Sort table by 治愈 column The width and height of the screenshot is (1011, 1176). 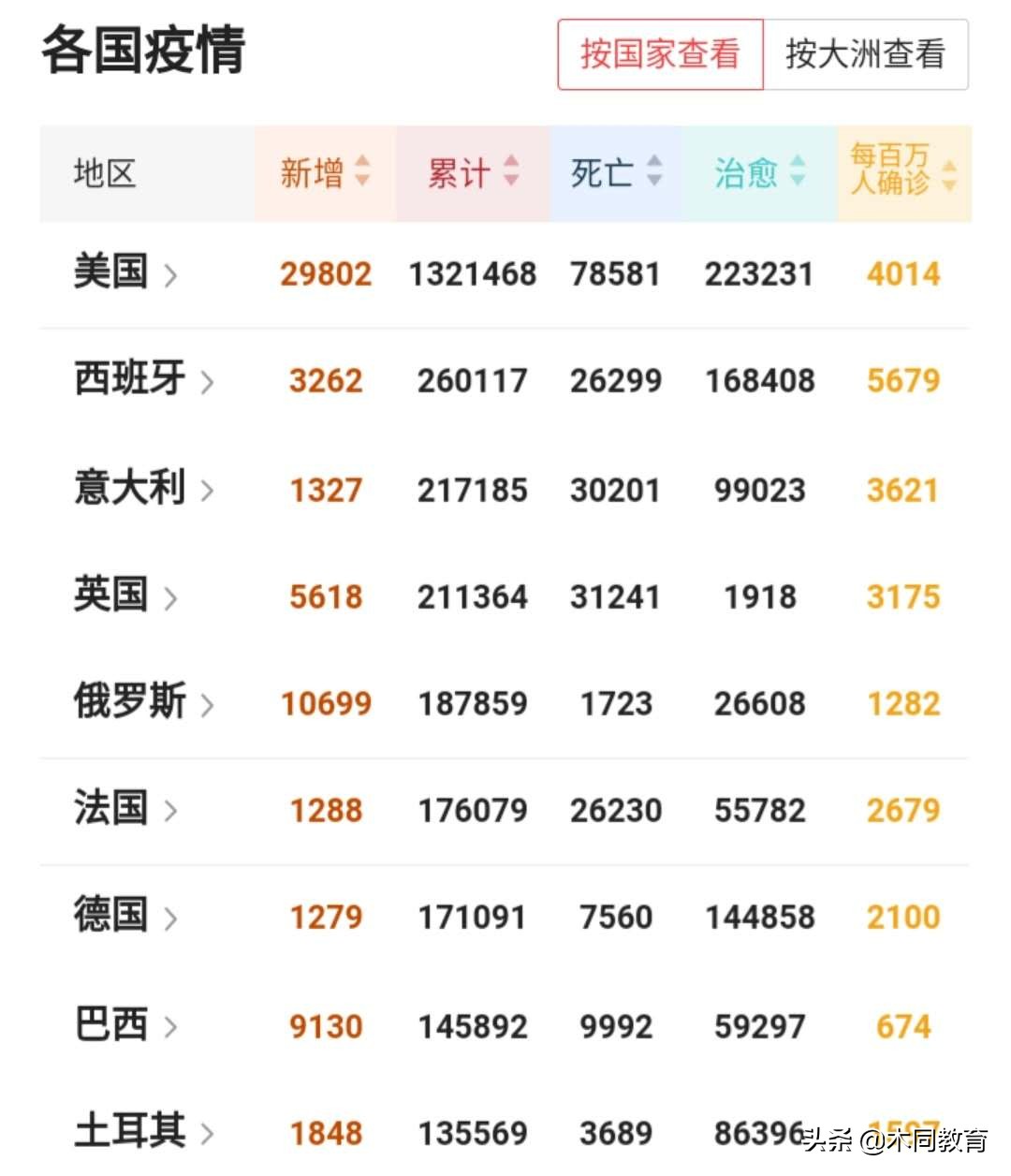pos(759,172)
